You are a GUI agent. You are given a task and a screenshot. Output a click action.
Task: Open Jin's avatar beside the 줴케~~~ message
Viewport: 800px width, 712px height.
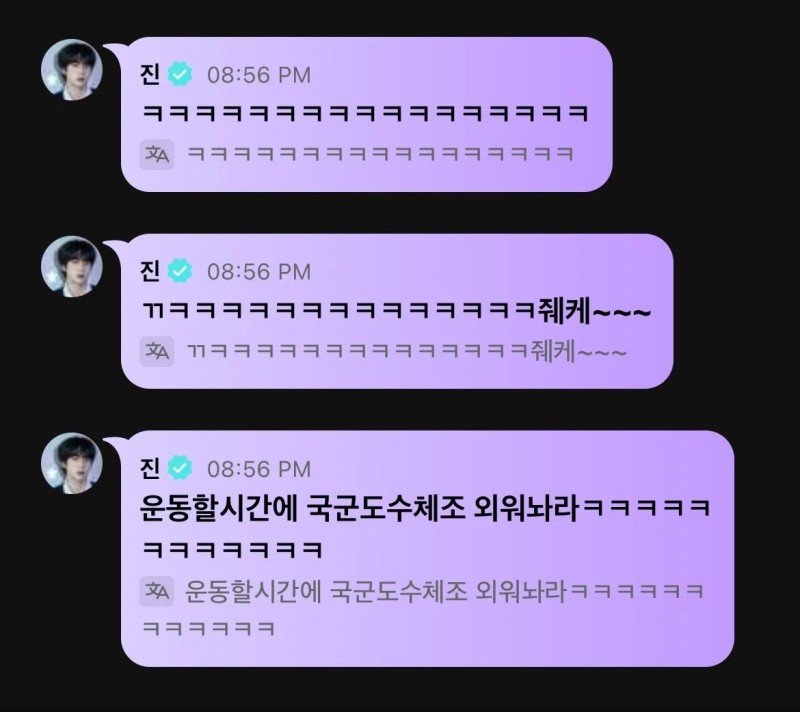point(68,267)
